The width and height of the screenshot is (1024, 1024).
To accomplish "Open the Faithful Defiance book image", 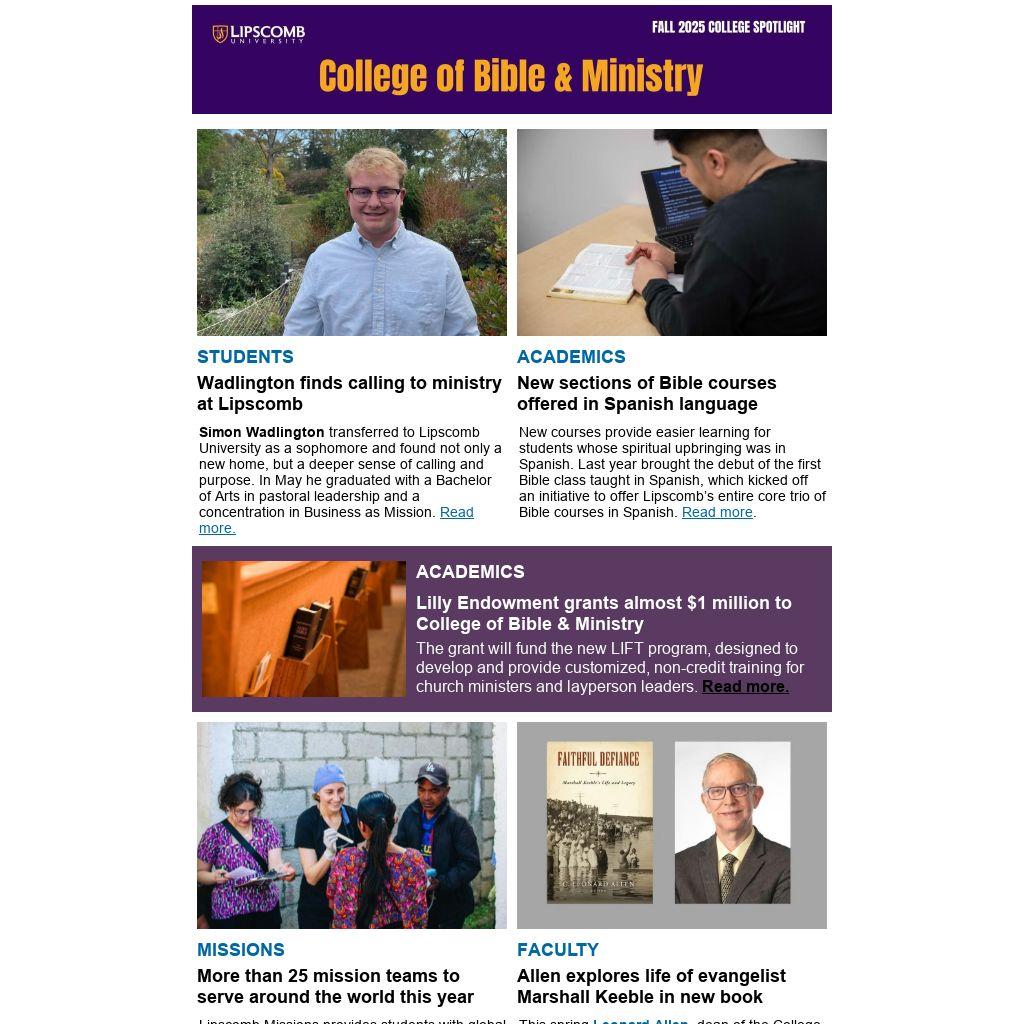I will [x=600, y=822].
